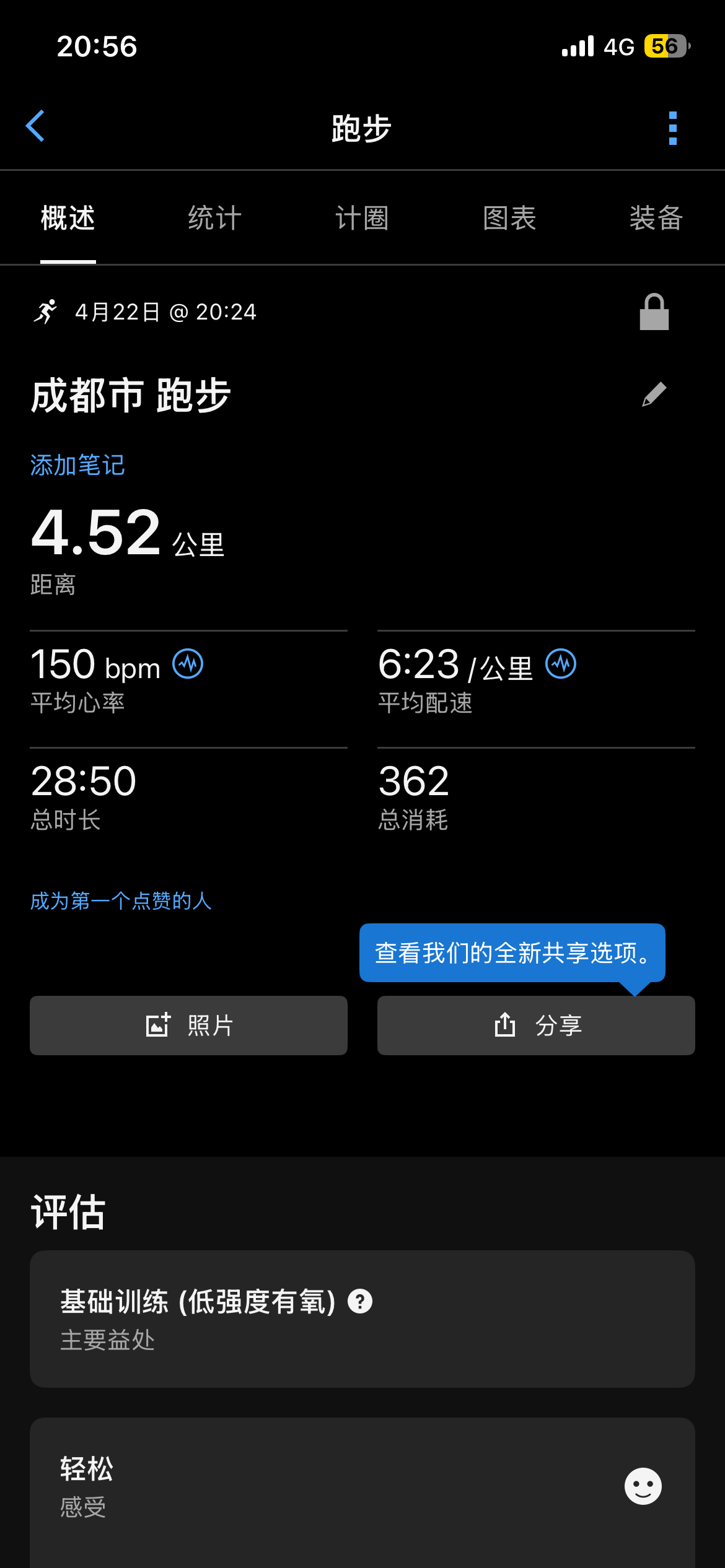Open the three-dot overflow menu
The image size is (725, 1568).
click(x=673, y=128)
